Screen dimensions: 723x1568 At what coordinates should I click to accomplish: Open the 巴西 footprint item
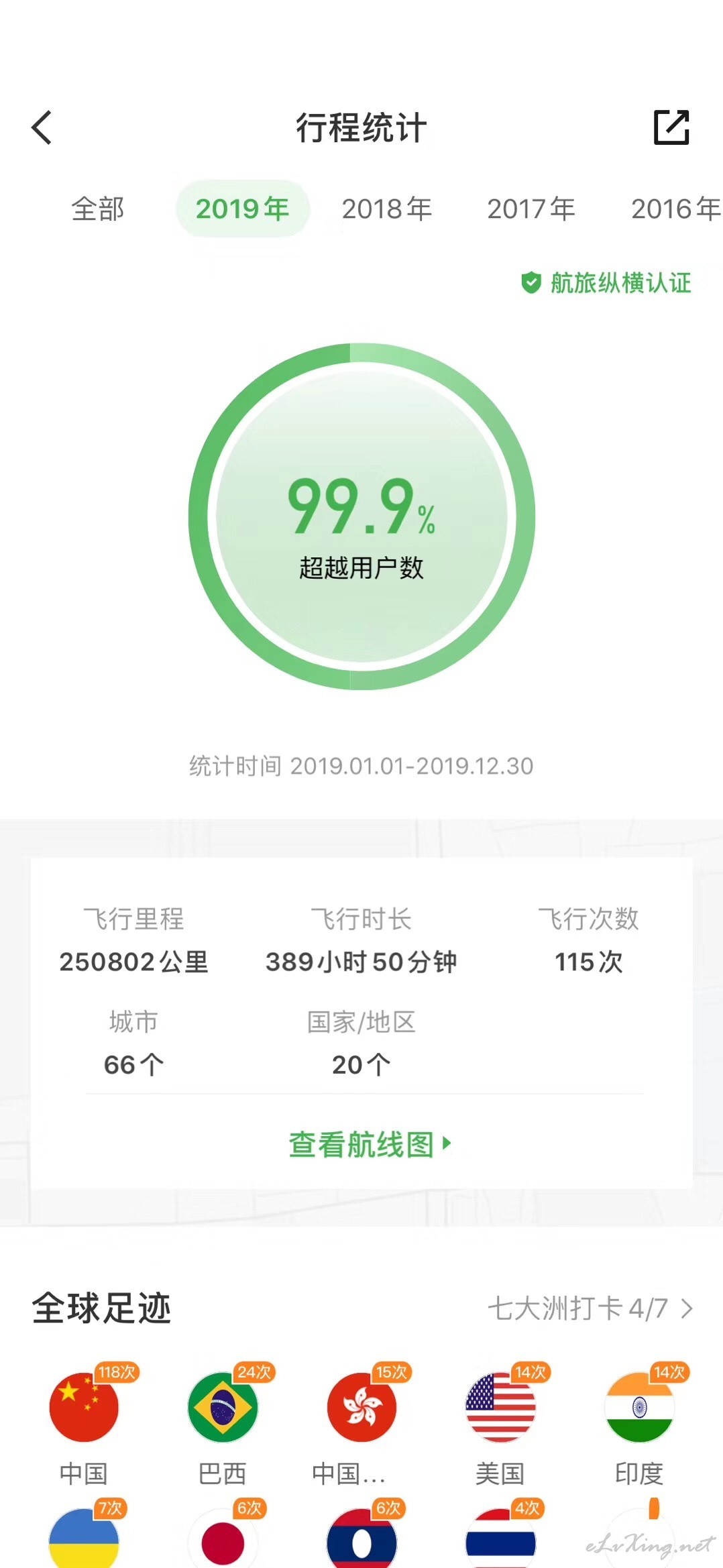[x=223, y=1423]
